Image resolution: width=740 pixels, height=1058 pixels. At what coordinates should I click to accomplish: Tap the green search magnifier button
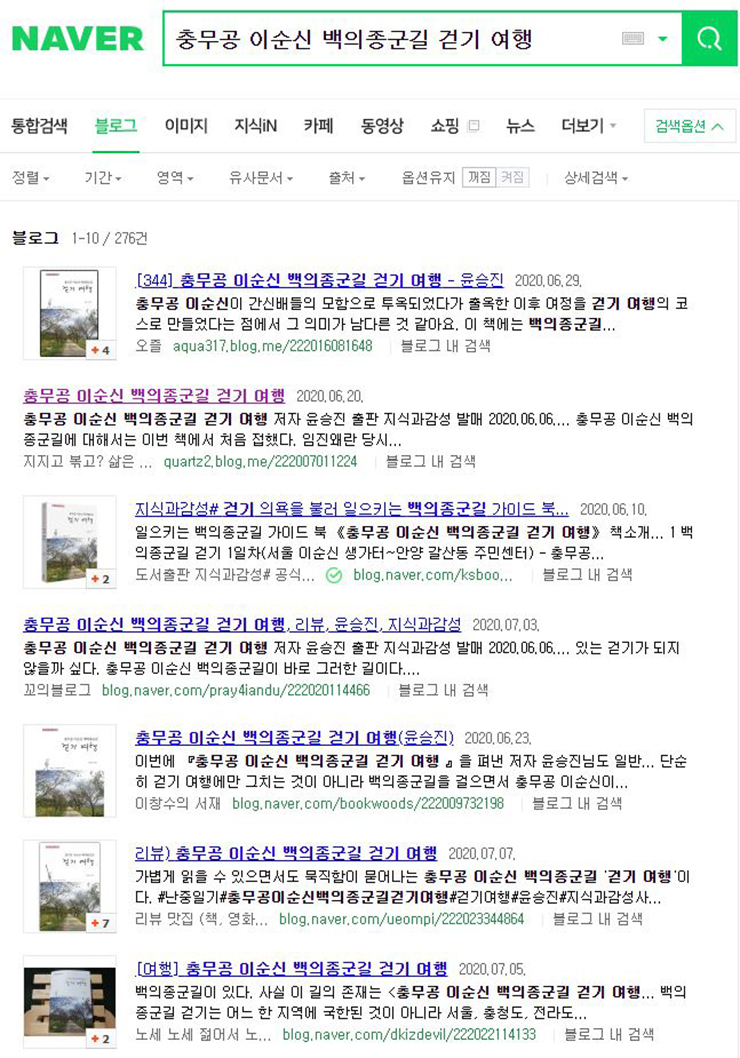click(709, 39)
